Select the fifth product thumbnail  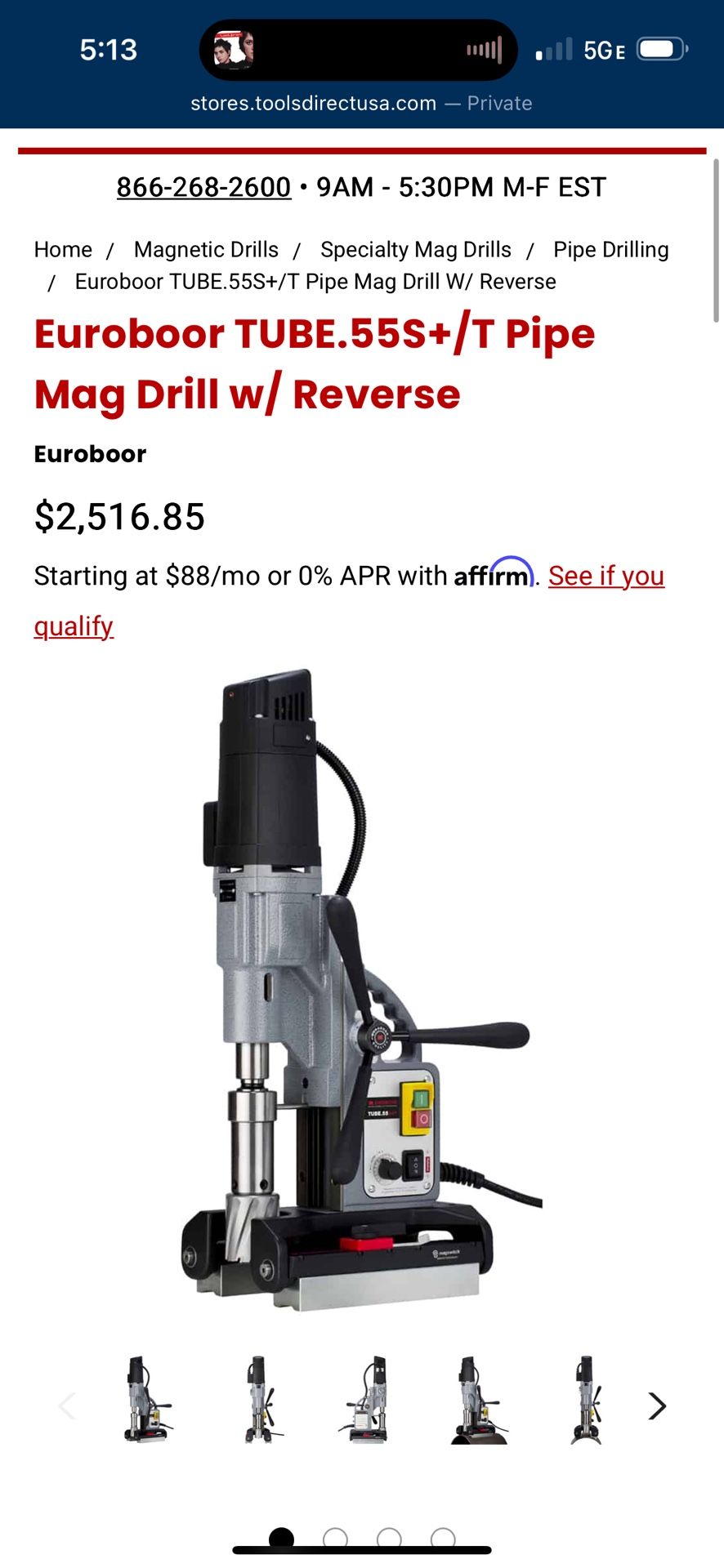[587, 1400]
